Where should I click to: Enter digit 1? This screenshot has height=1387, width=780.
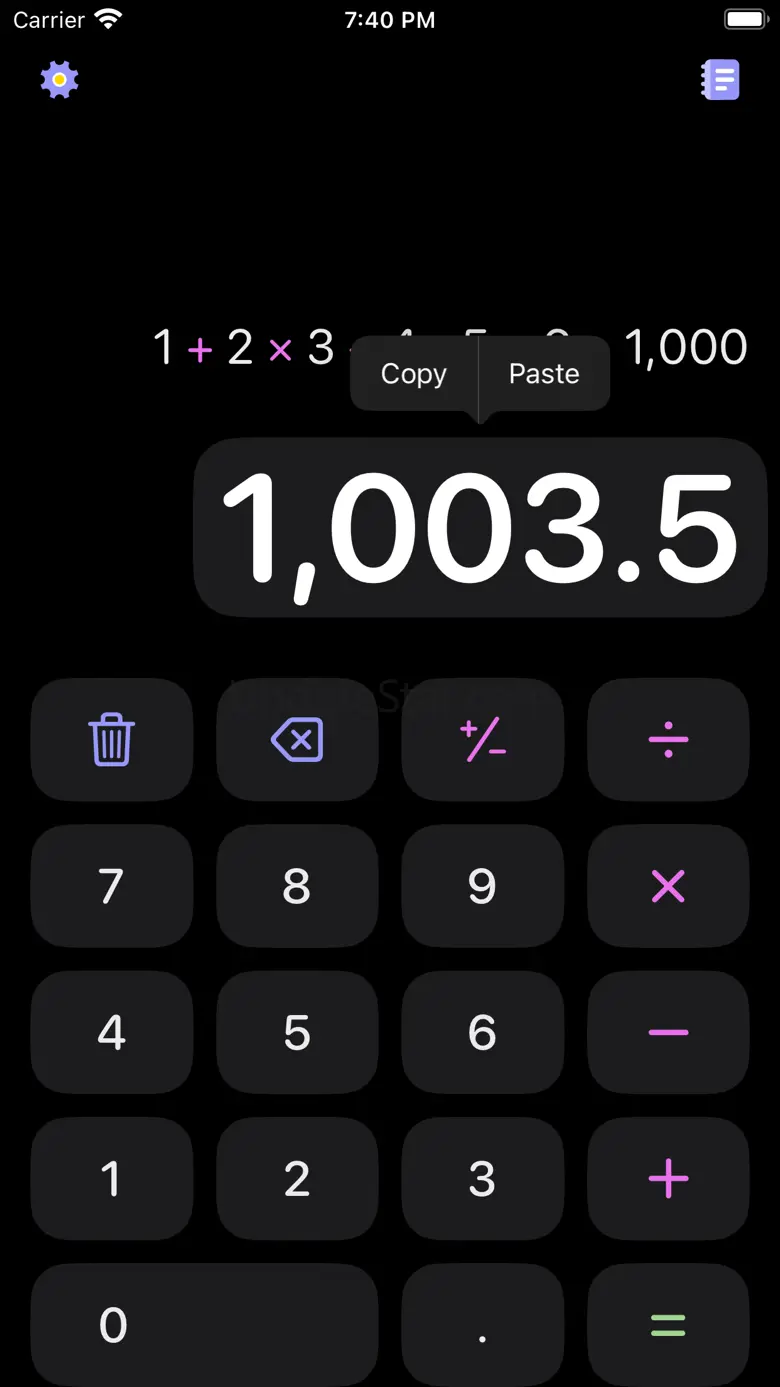(x=112, y=1179)
